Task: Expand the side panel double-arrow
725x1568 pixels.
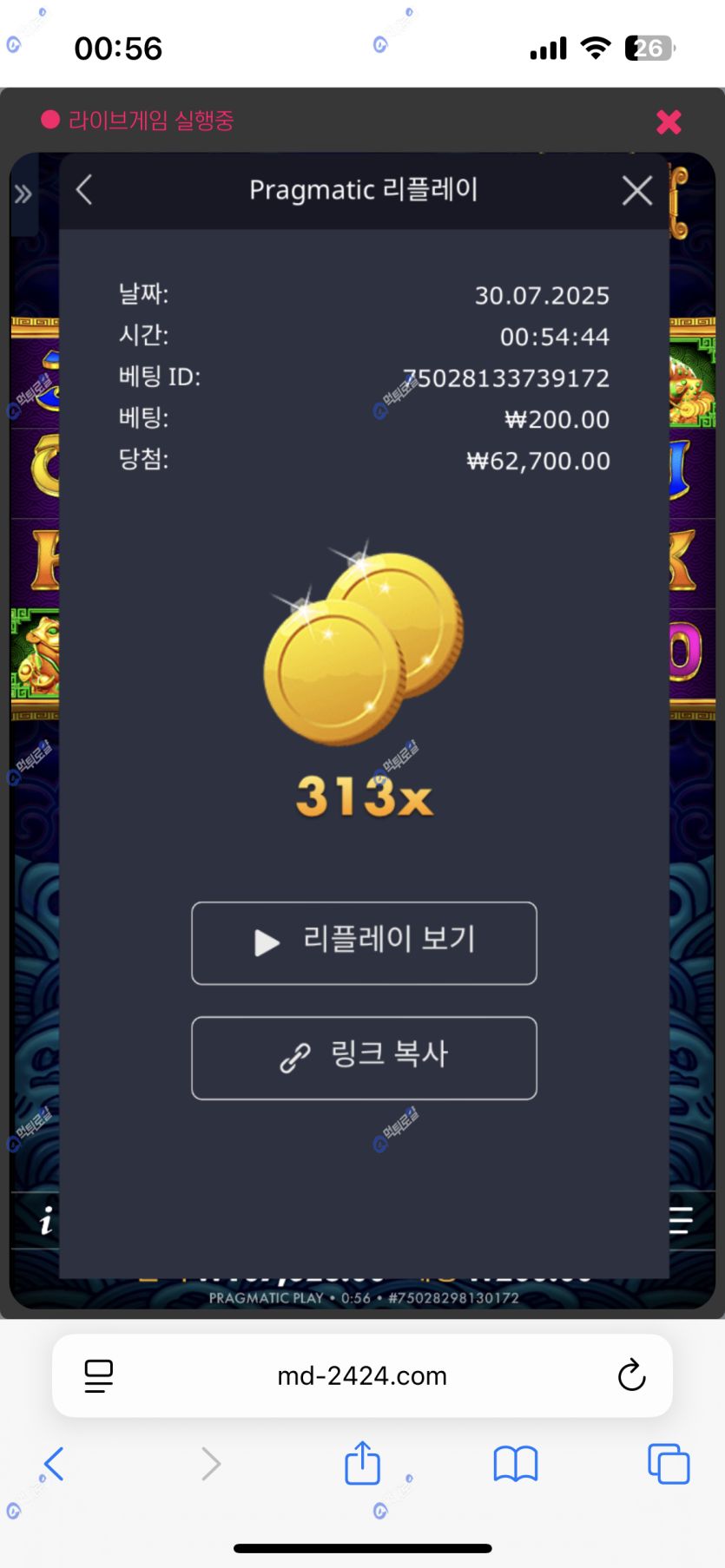Action: pos(23,194)
